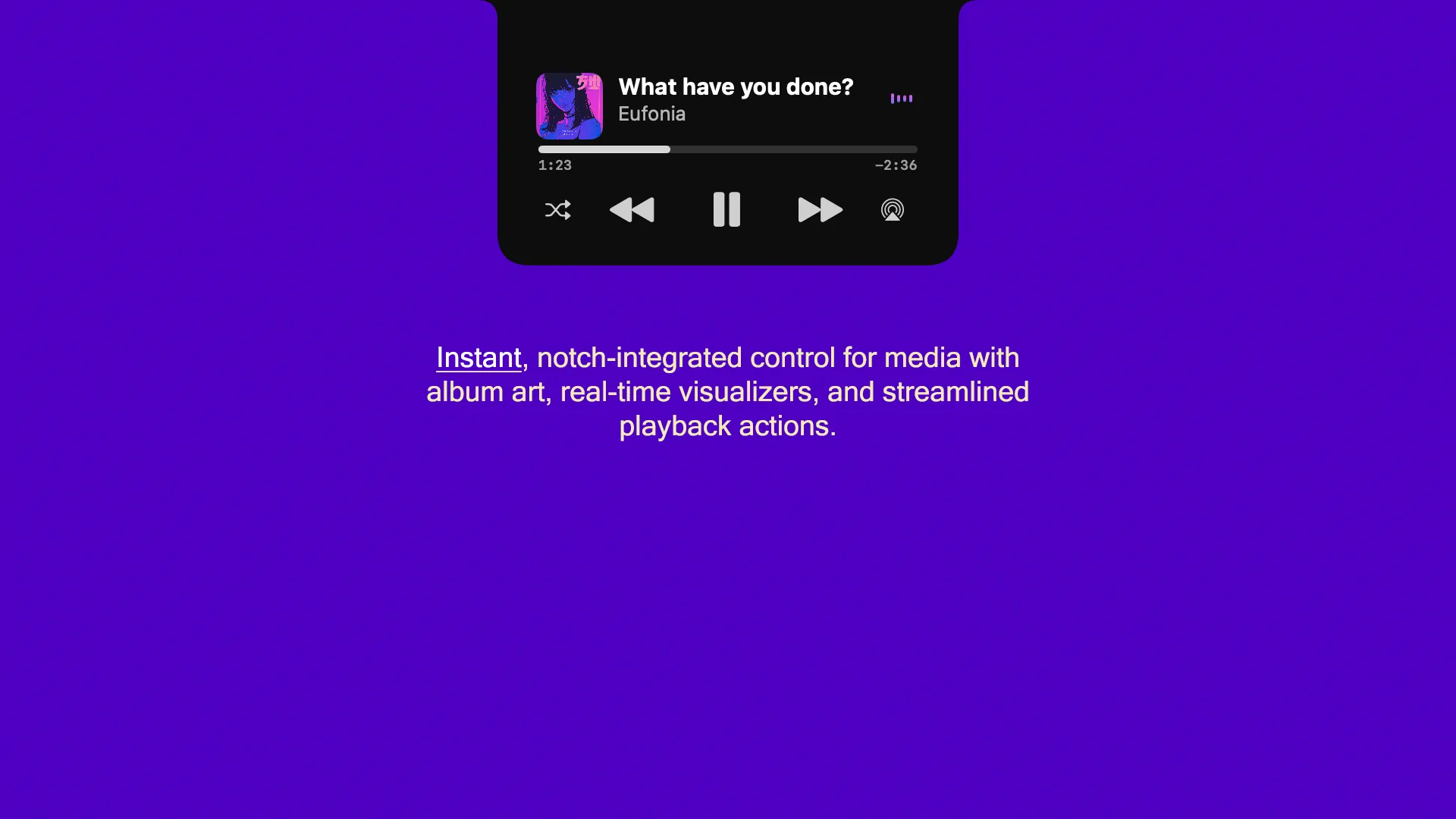This screenshot has height=819, width=1456.
Task: Follow the underlined Instant link
Action: [x=479, y=358]
